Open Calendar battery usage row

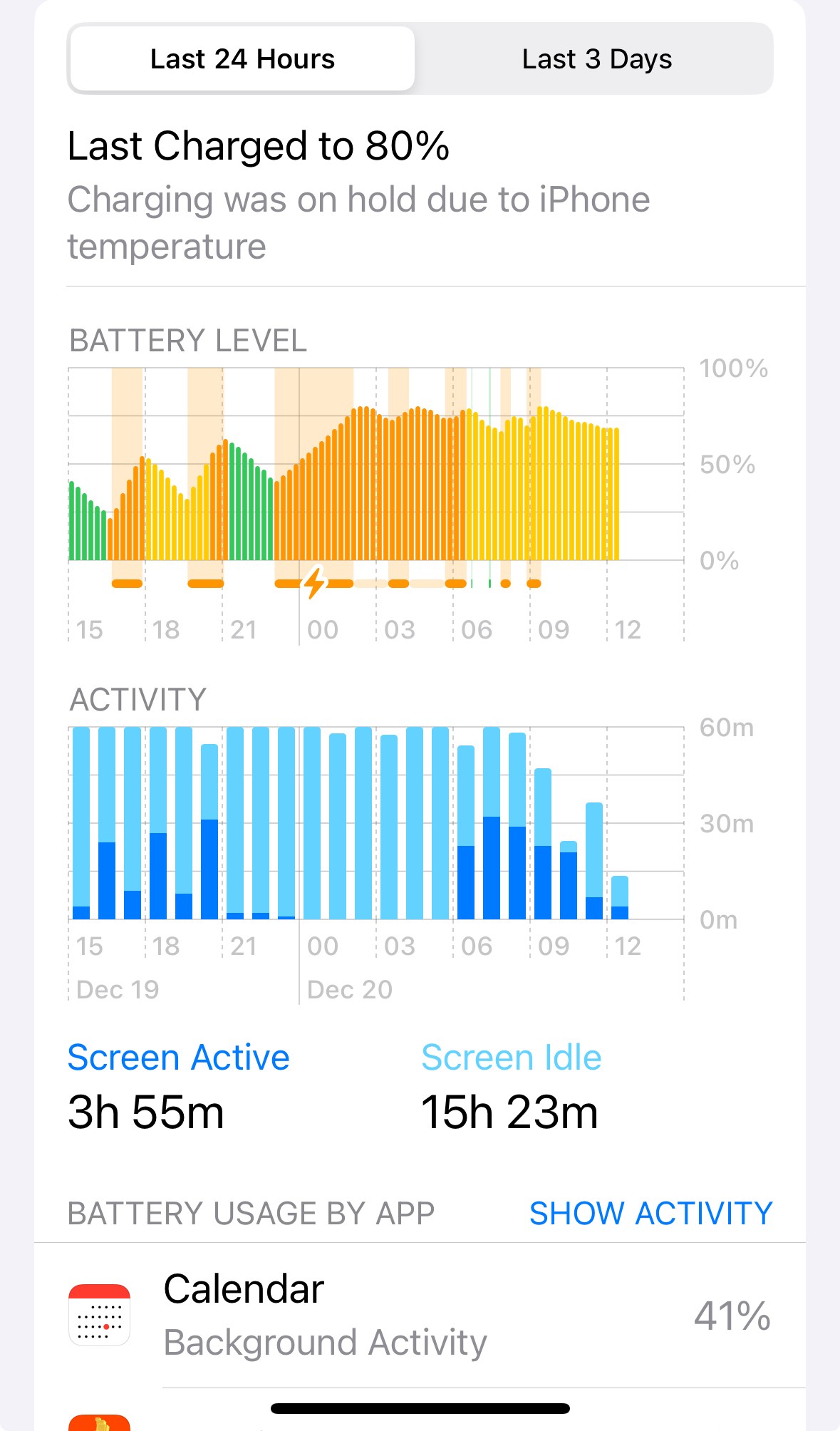coord(420,1316)
